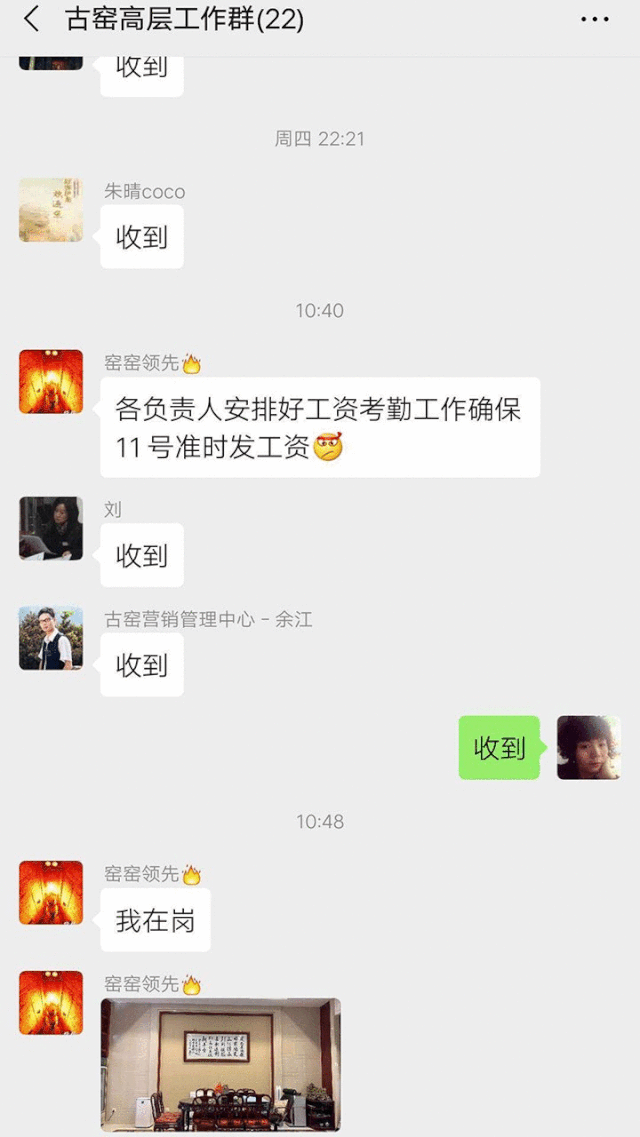Open 朱晴coco's profile avatar
640x1137 pixels.
coord(51,210)
